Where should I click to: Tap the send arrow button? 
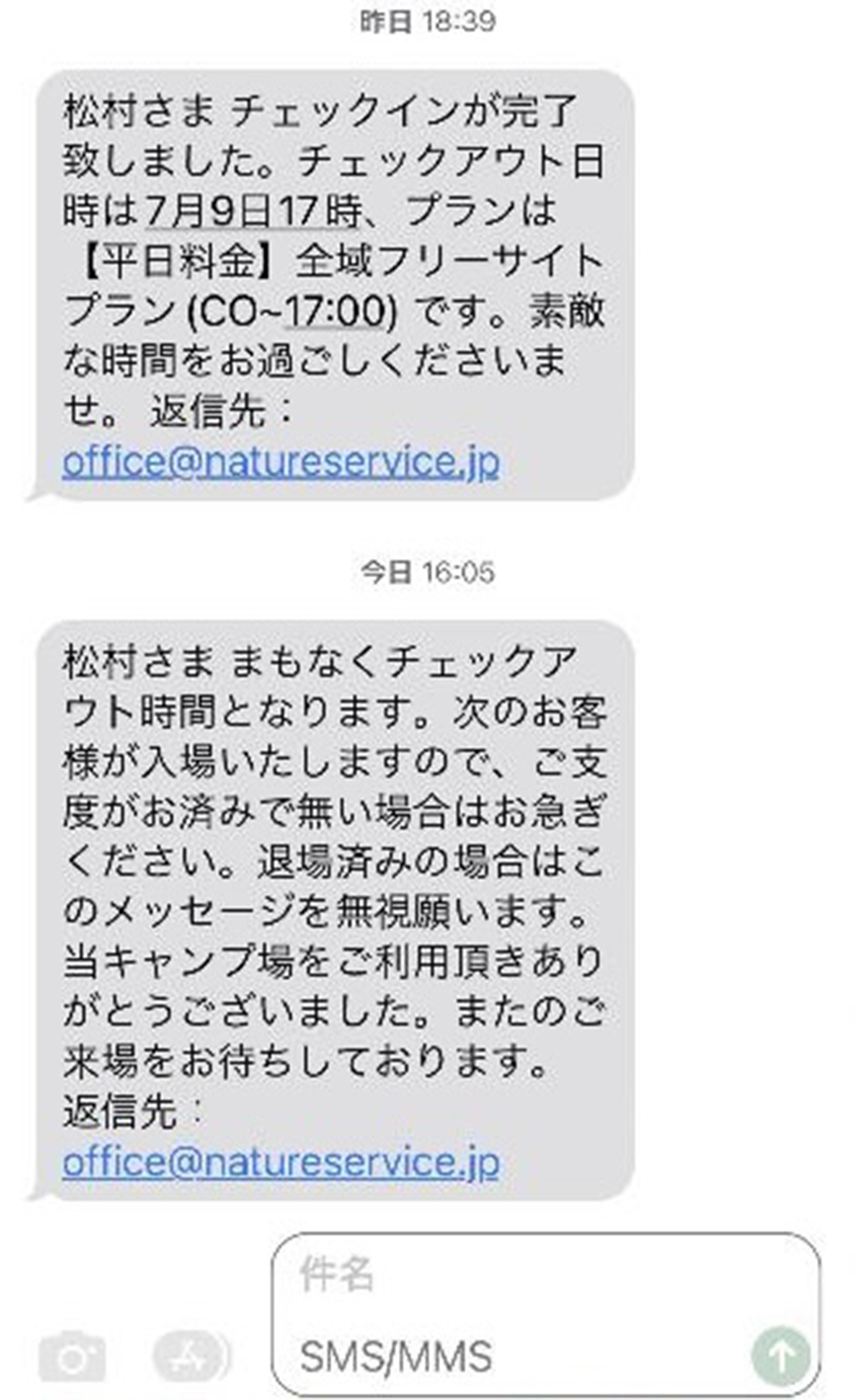click(780, 1355)
